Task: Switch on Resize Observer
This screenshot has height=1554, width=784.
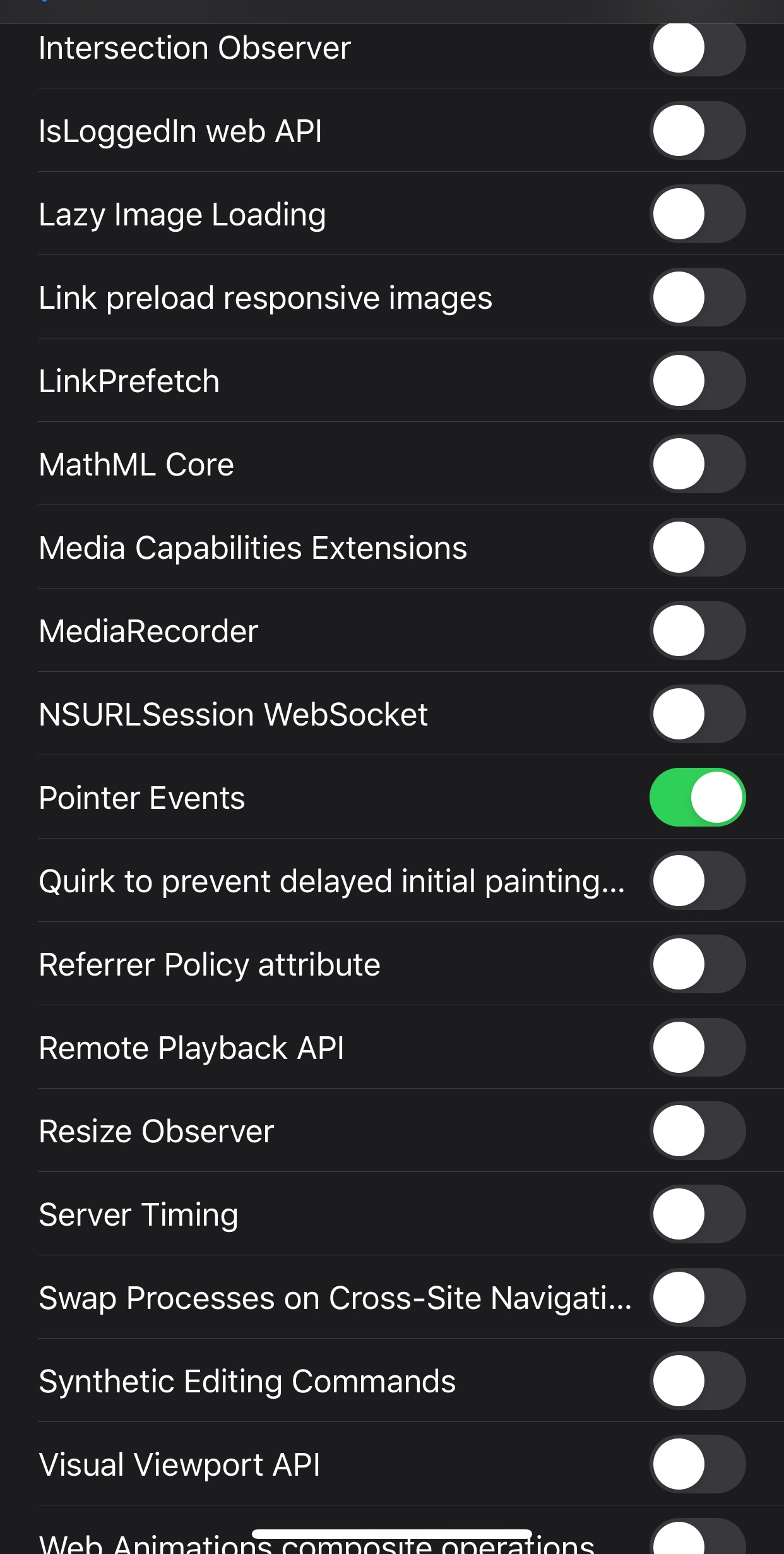Action: pyautogui.click(x=697, y=1131)
